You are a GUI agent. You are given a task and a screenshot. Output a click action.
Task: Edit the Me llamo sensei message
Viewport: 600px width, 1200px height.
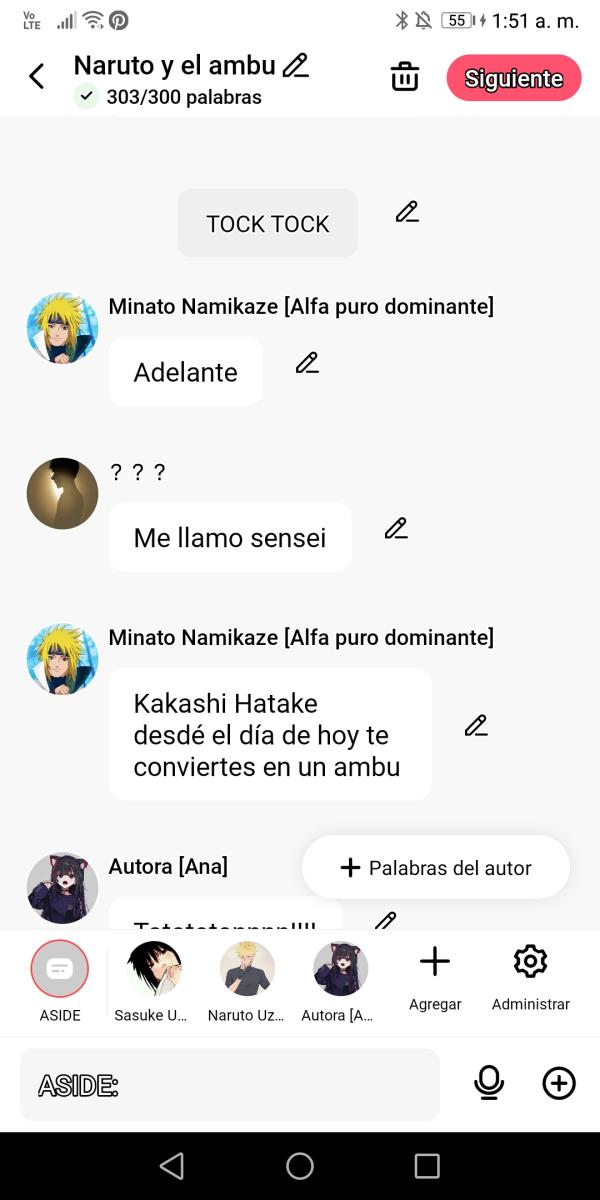point(396,529)
